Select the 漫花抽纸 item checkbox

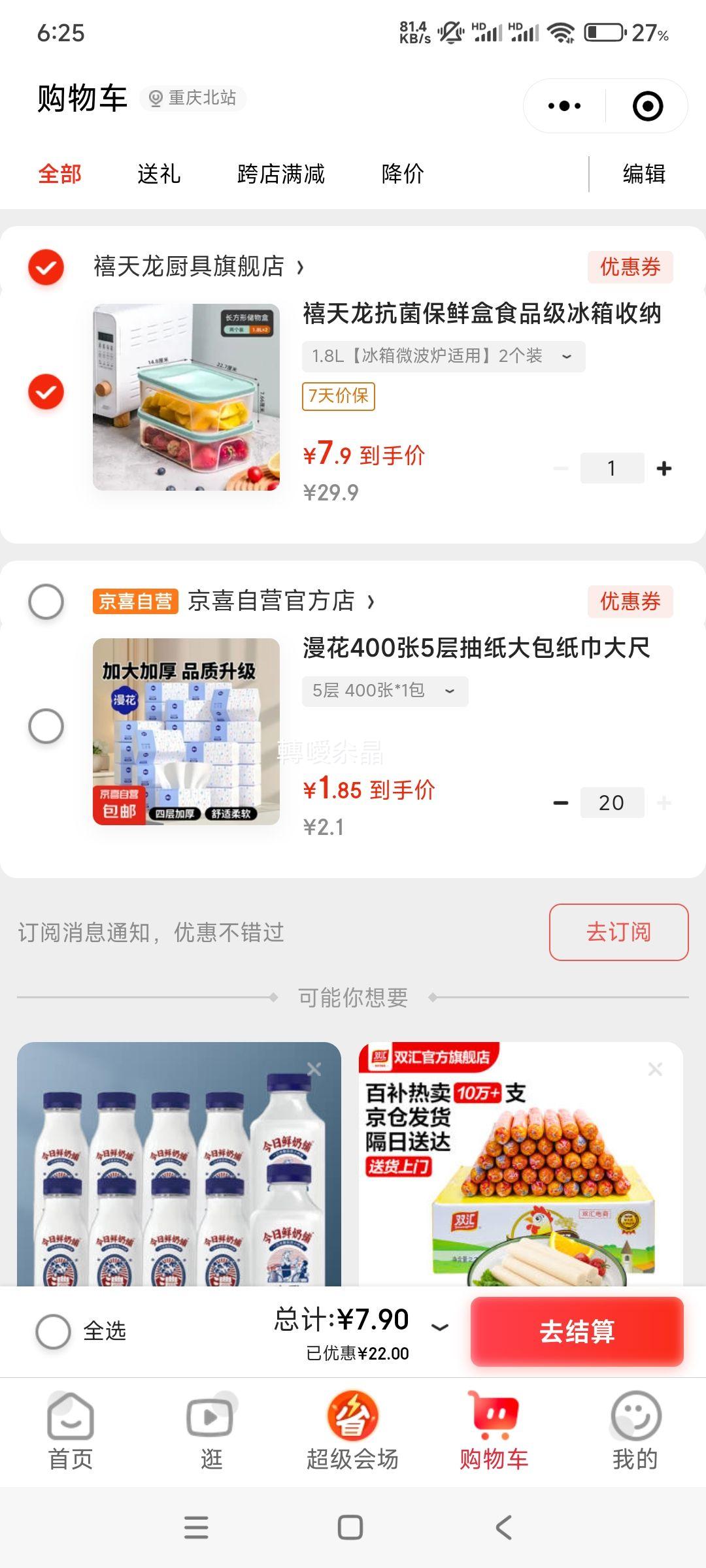click(46, 726)
